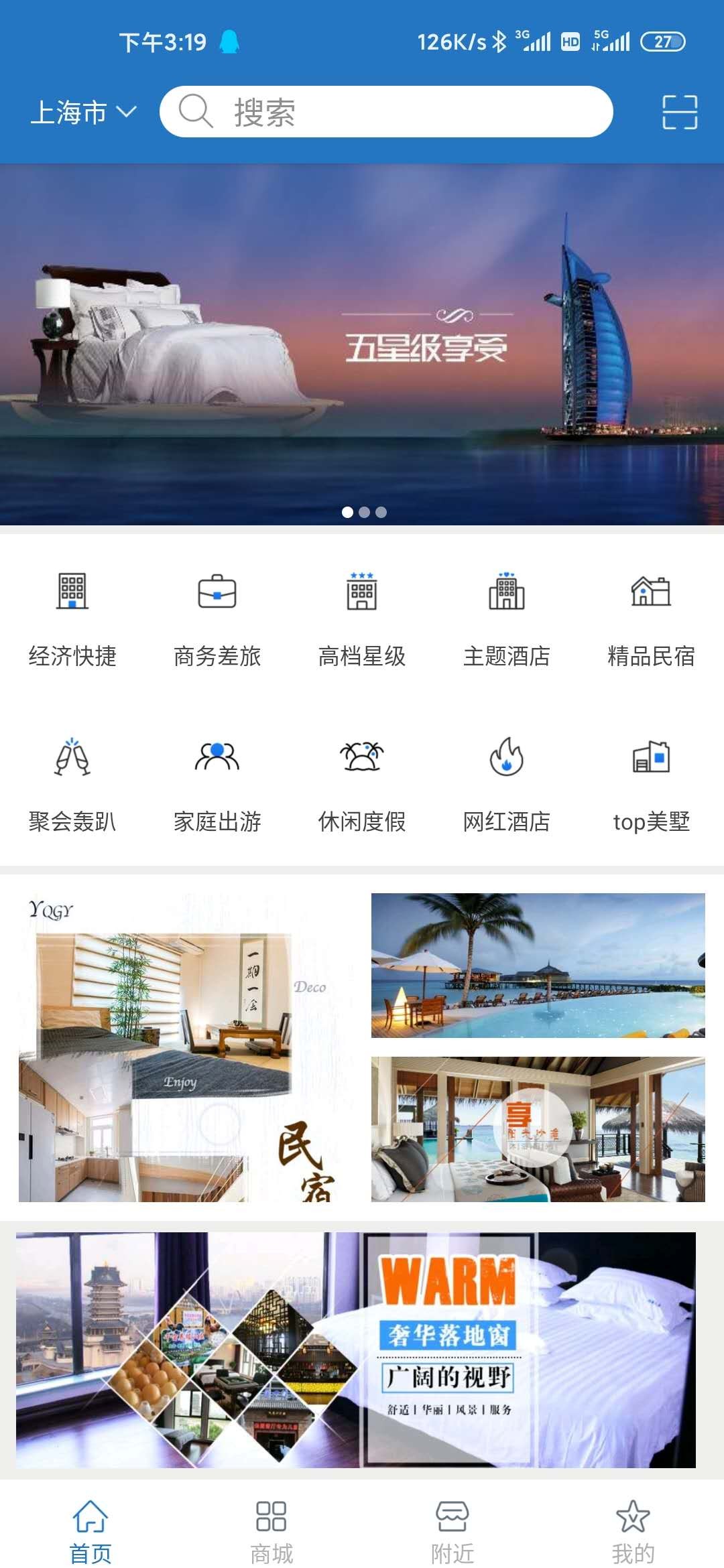Open the 高档星级 hotel category
Screen dimensions: 724x1568
362,618
